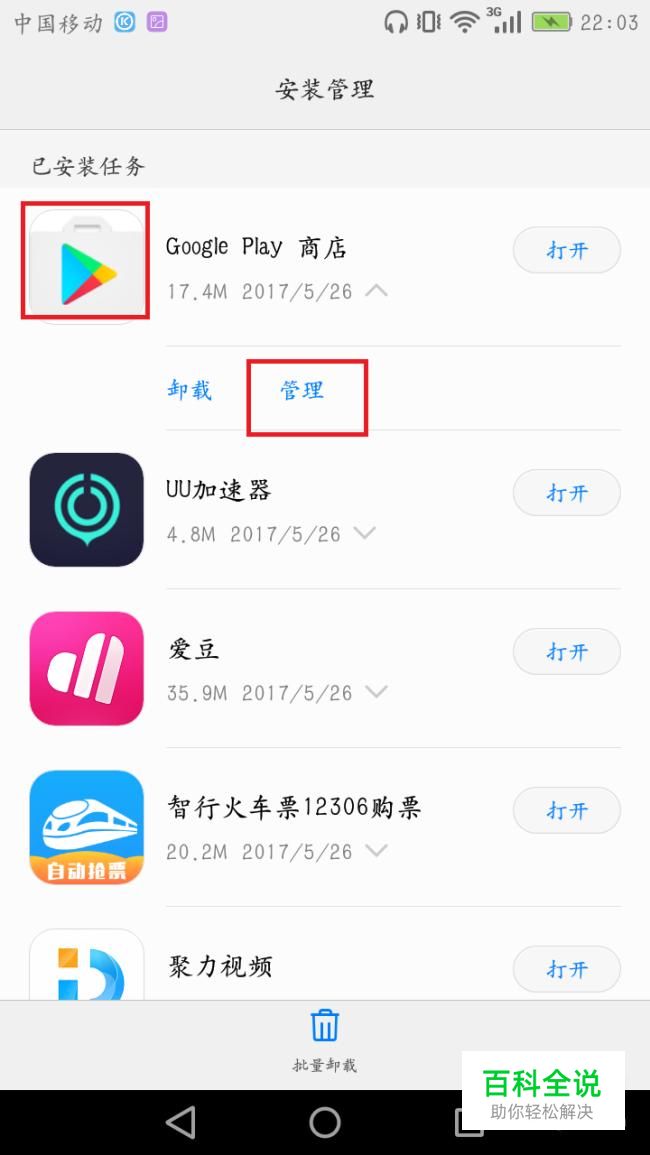Open UU加速器 with its 打开 button

pos(567,493)
